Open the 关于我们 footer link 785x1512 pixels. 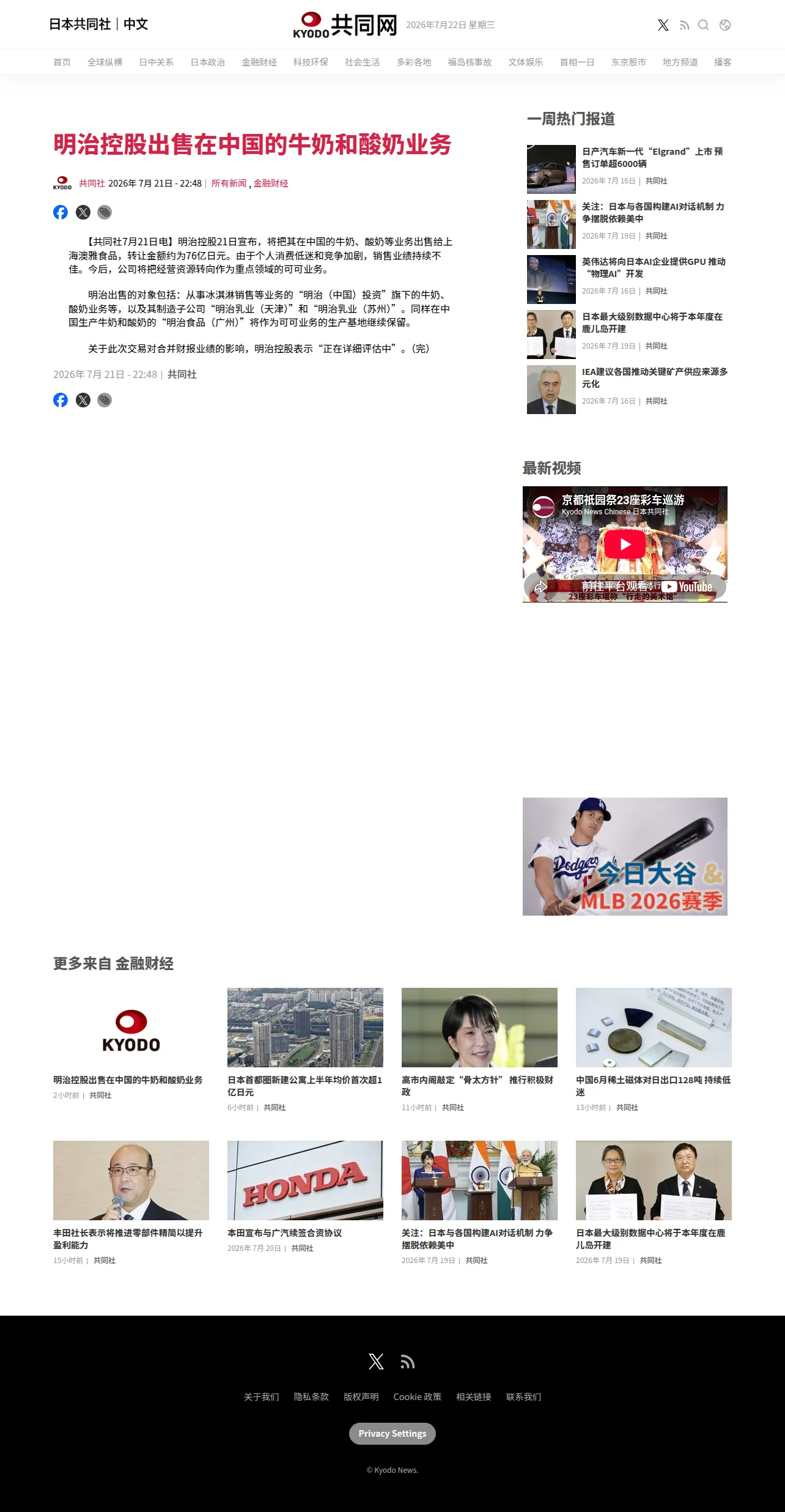(261, 1396)
